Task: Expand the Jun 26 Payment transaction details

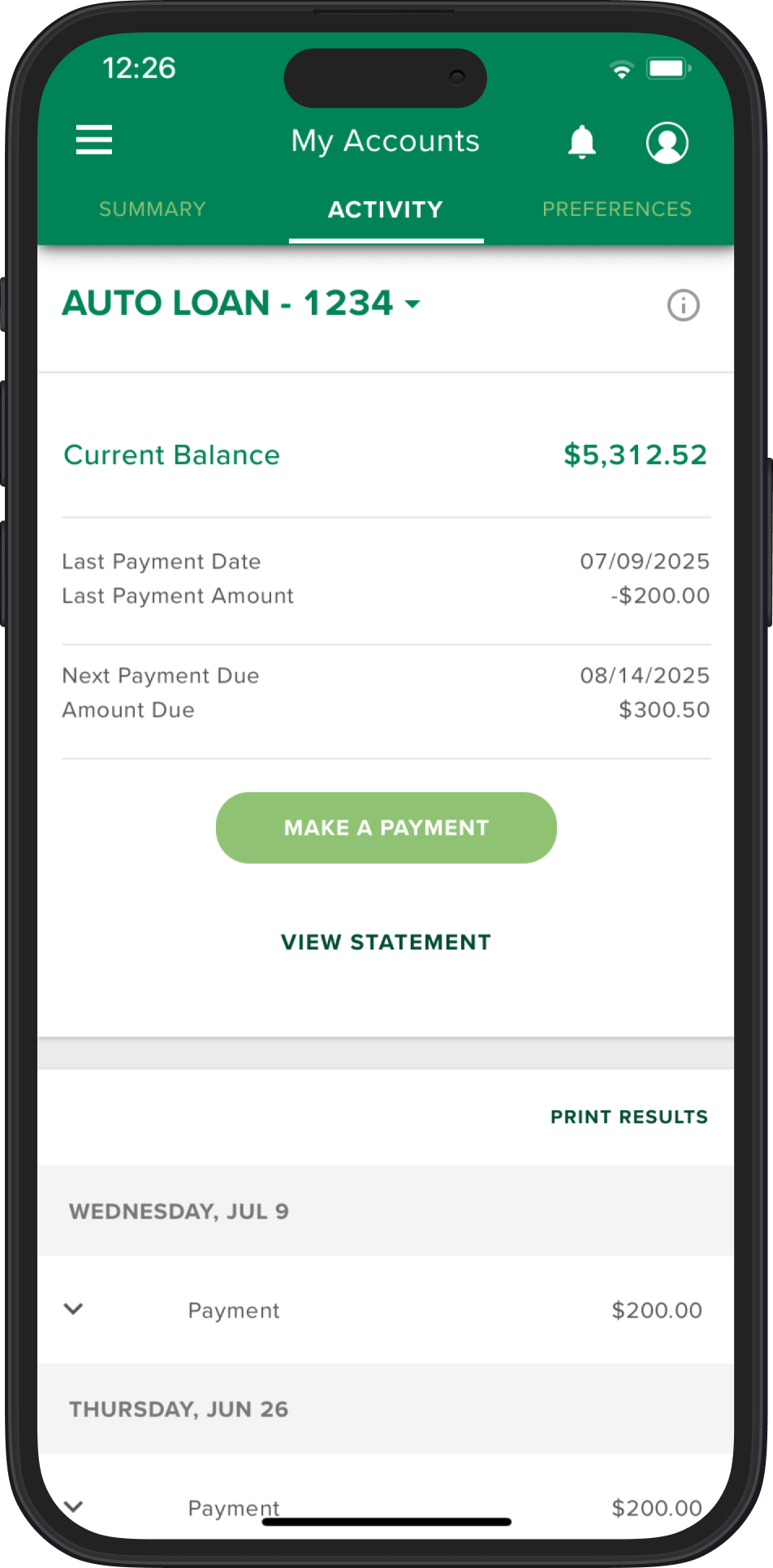Action: [74, 1507]
